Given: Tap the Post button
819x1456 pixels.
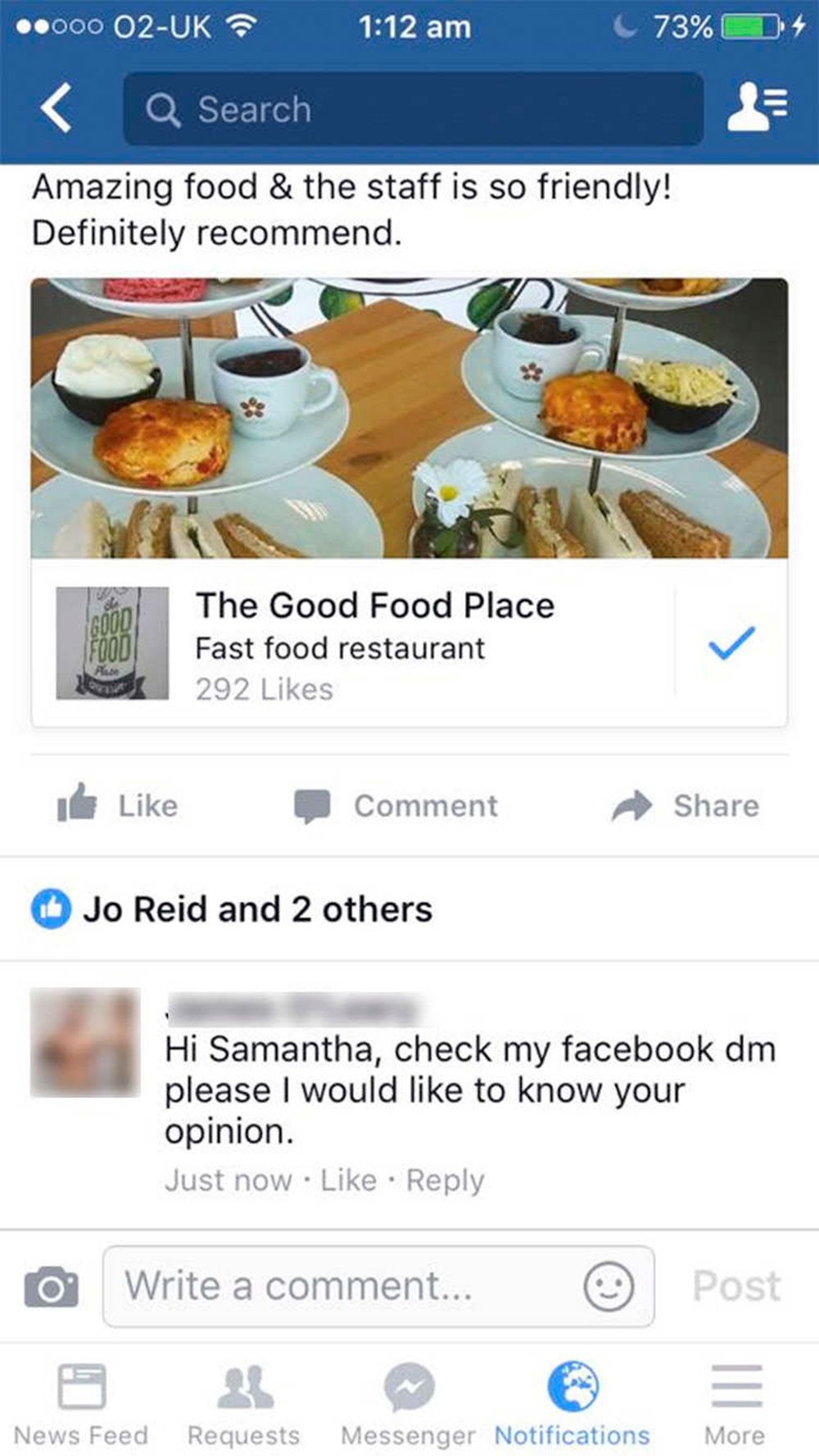Looking at the screenshot, I should (736, 1286).
